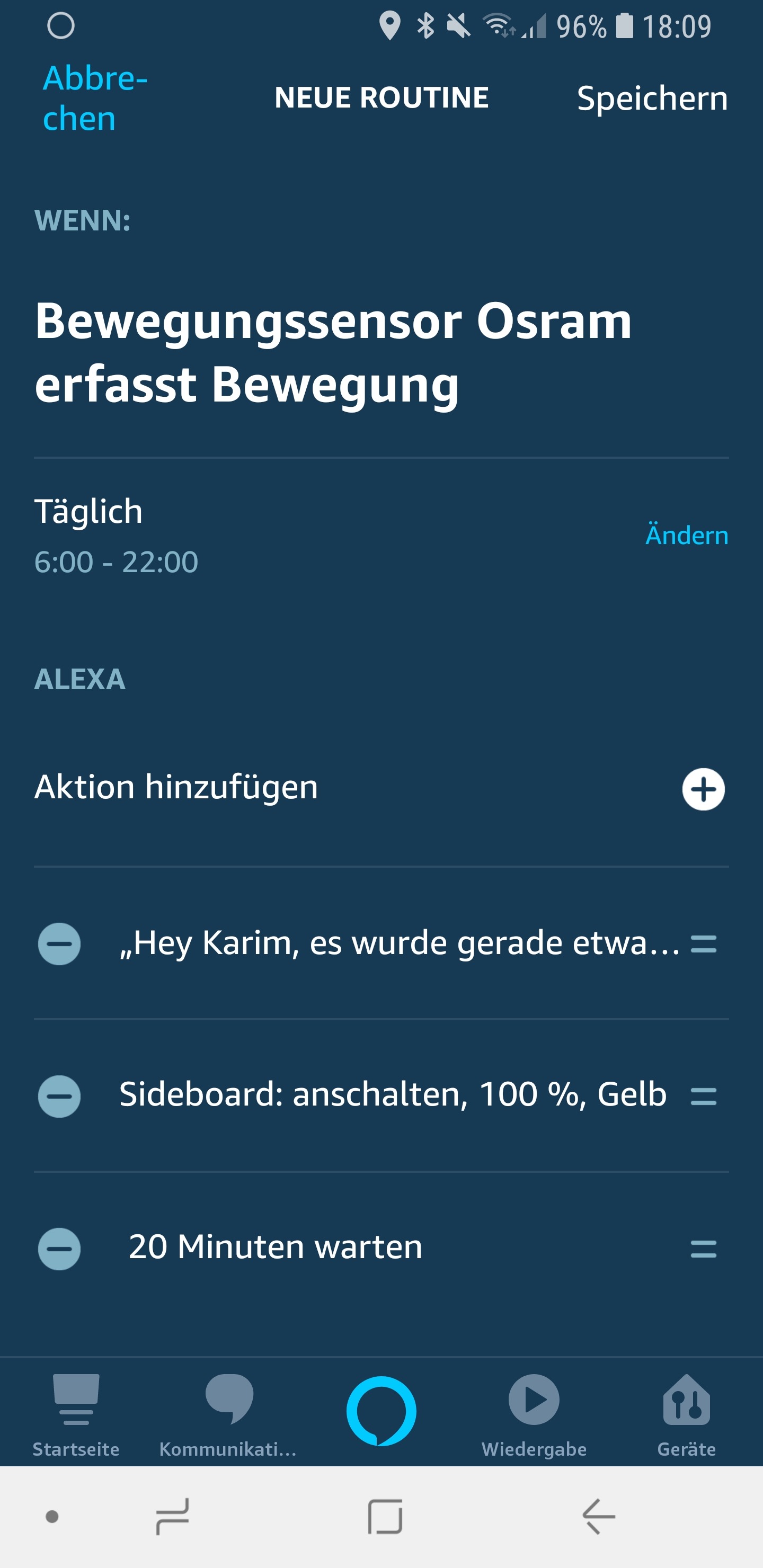Tap Abbrechen to cancel the routine
Viewport: 763px width, 1568px height.
95,98
